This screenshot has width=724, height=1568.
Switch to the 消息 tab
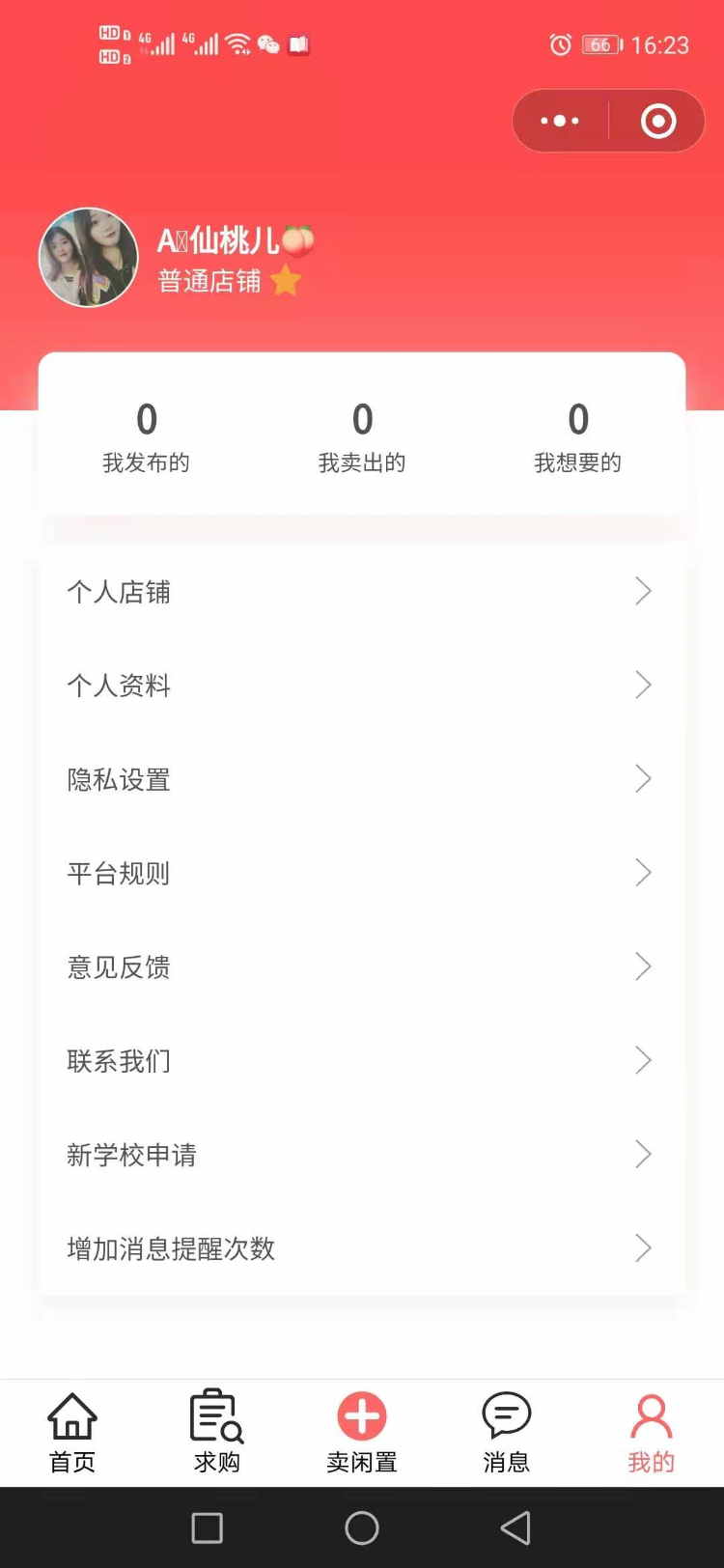(507, 1433)
